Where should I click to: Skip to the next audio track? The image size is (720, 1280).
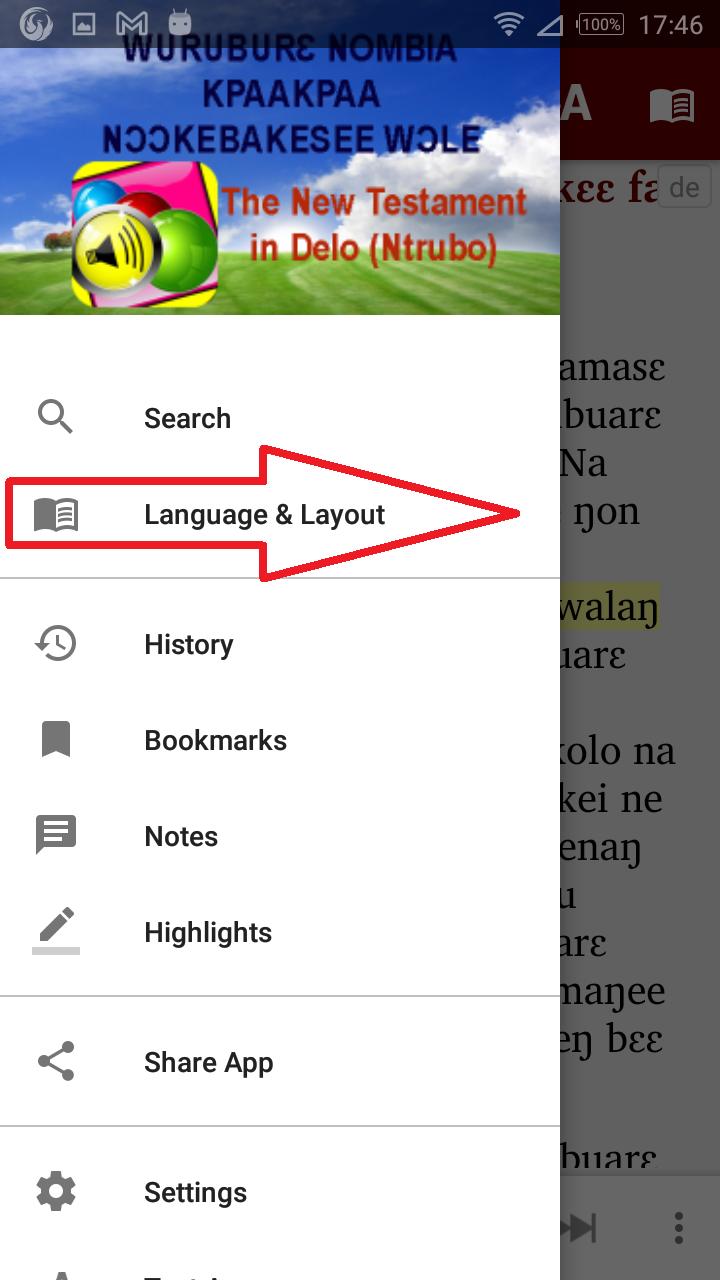pyautogui.click(x=579, y=1228)
